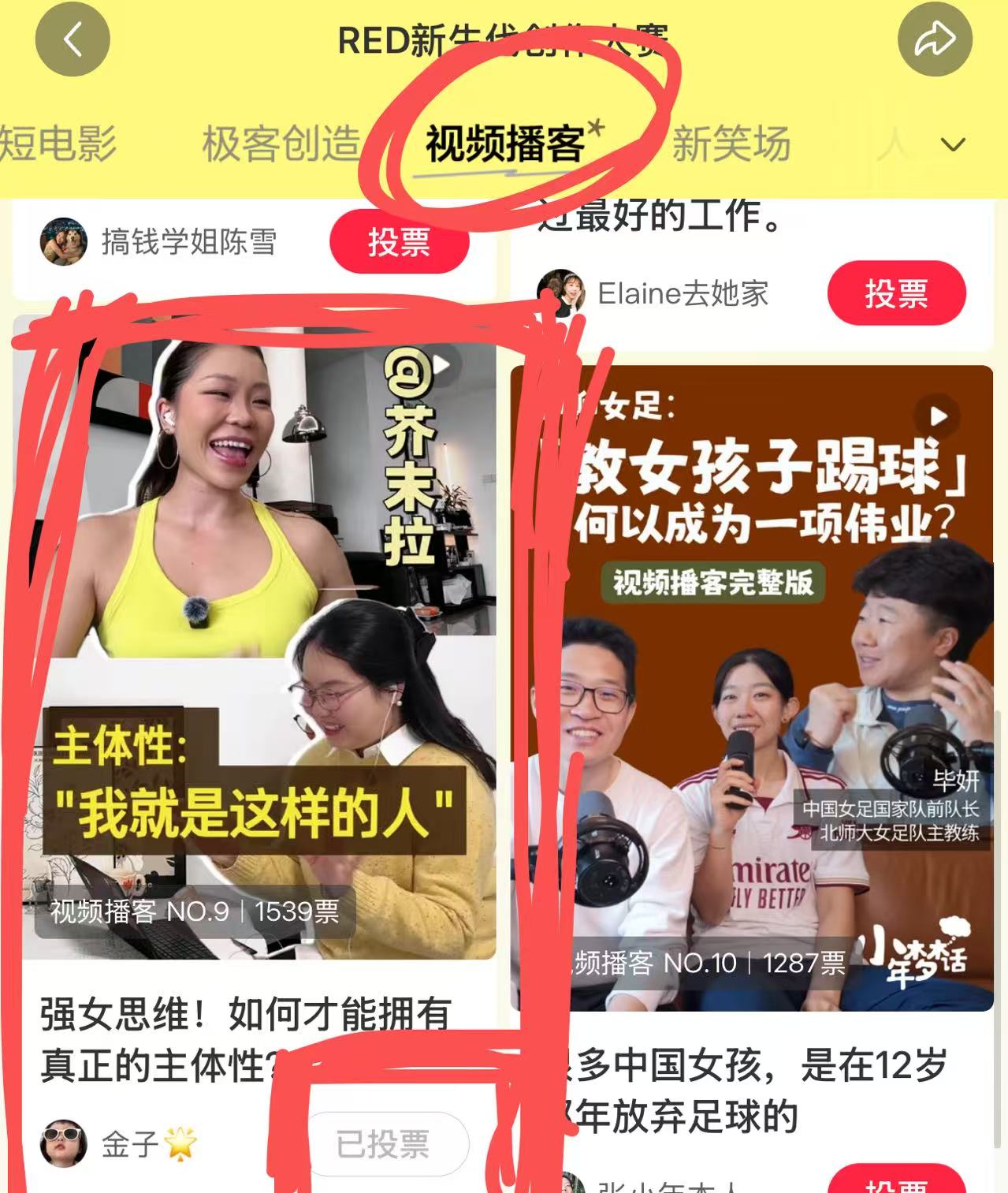Go back using the top-left arrow
This screenshot has height=1193, width=1008.
pyautogui.click(x=73, y=39)
